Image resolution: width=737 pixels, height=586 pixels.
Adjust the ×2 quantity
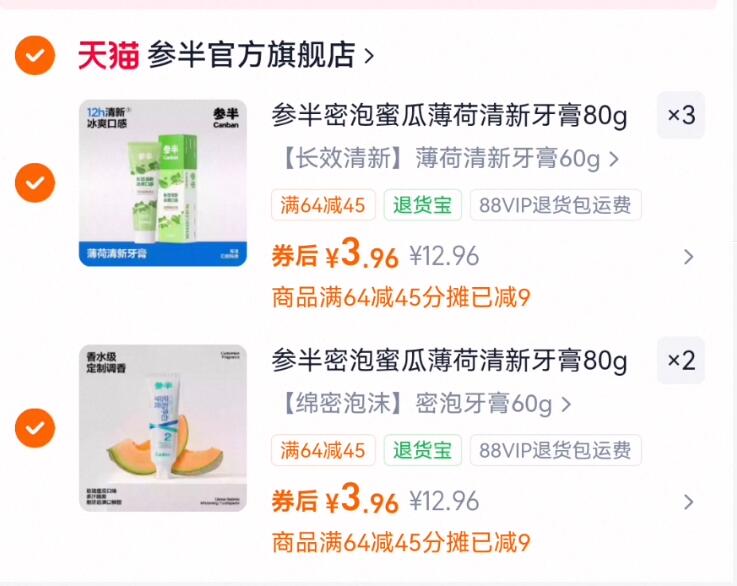(x=681, y=361)
